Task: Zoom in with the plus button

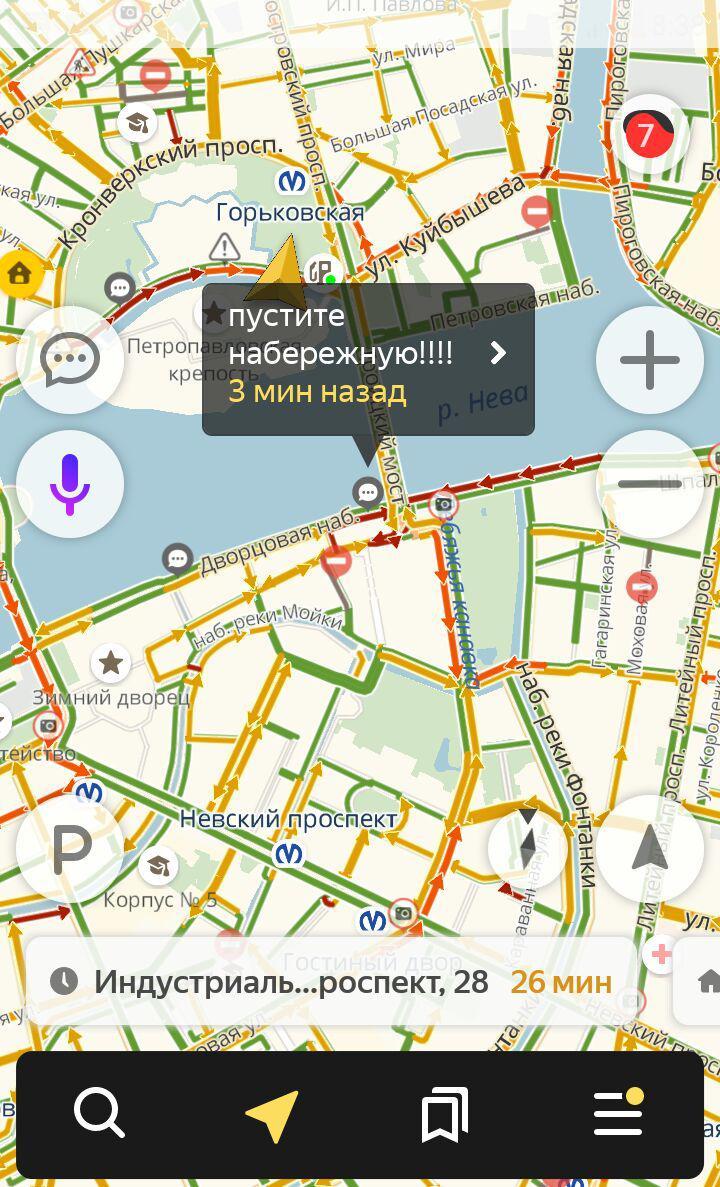Action: coord(650,360)
